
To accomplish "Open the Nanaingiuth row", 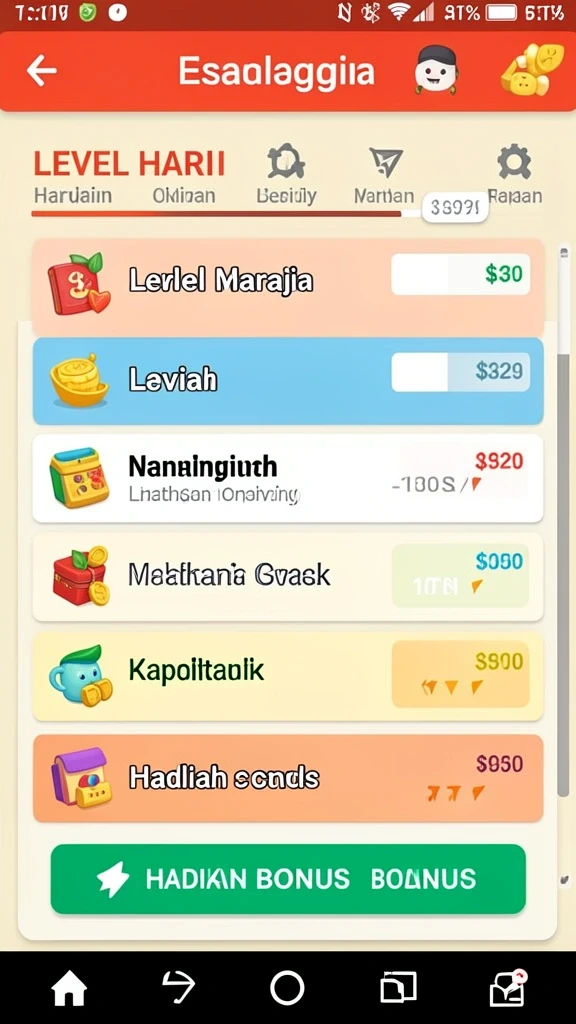I will tap(288, 478).
